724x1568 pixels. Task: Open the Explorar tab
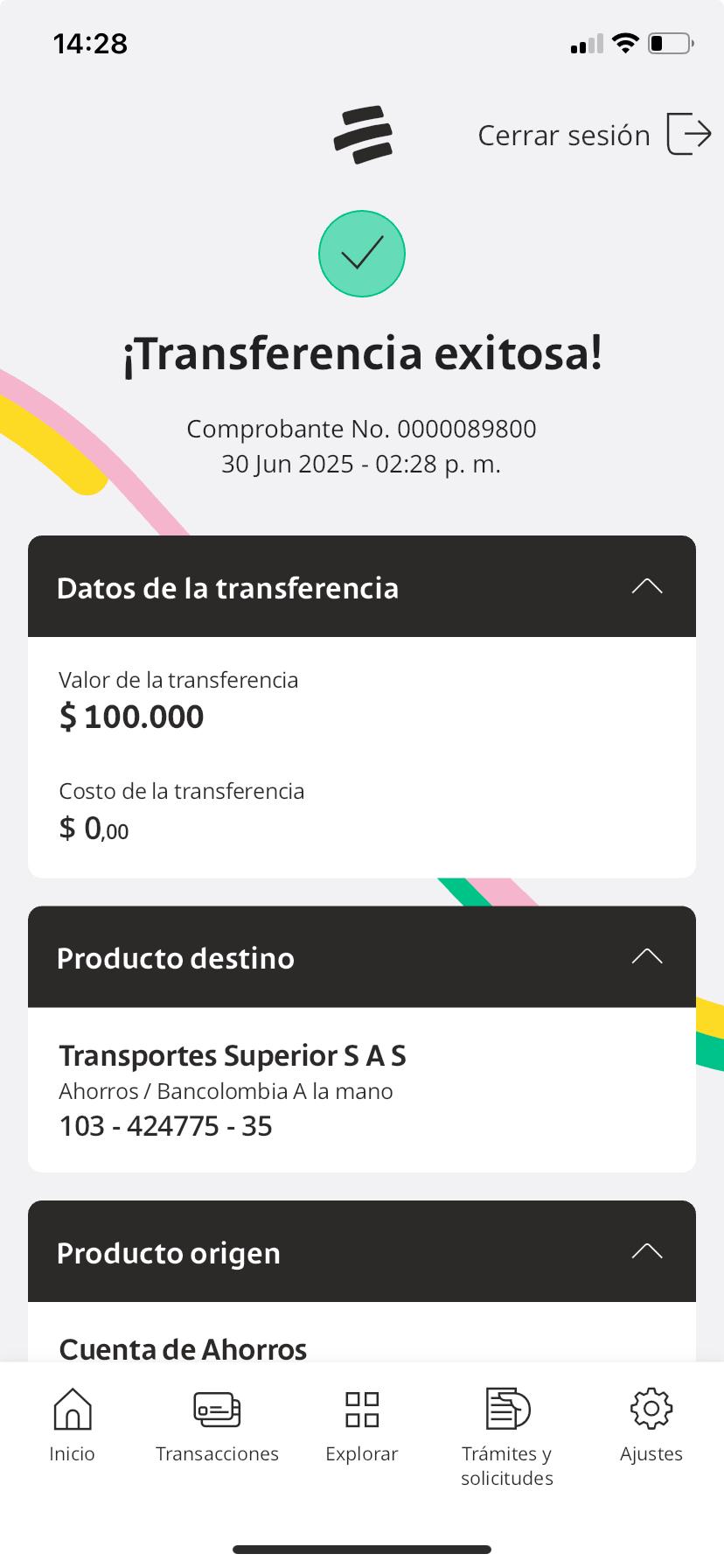click(x=362, y=1426)
